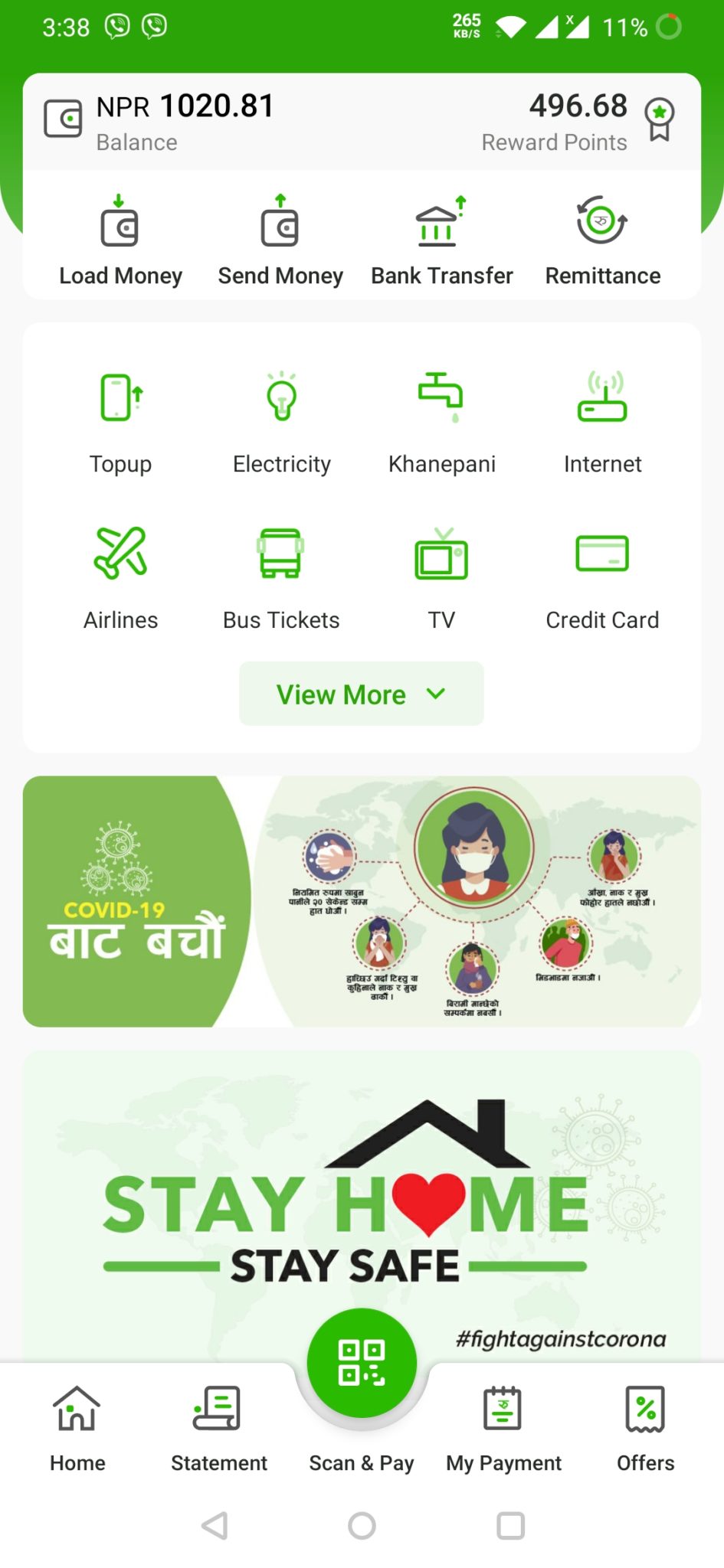Image resolution: width=724 pixels, height=1568 pixels.
Task: Switch to the Statement tab
Action: pos(218,1430)
